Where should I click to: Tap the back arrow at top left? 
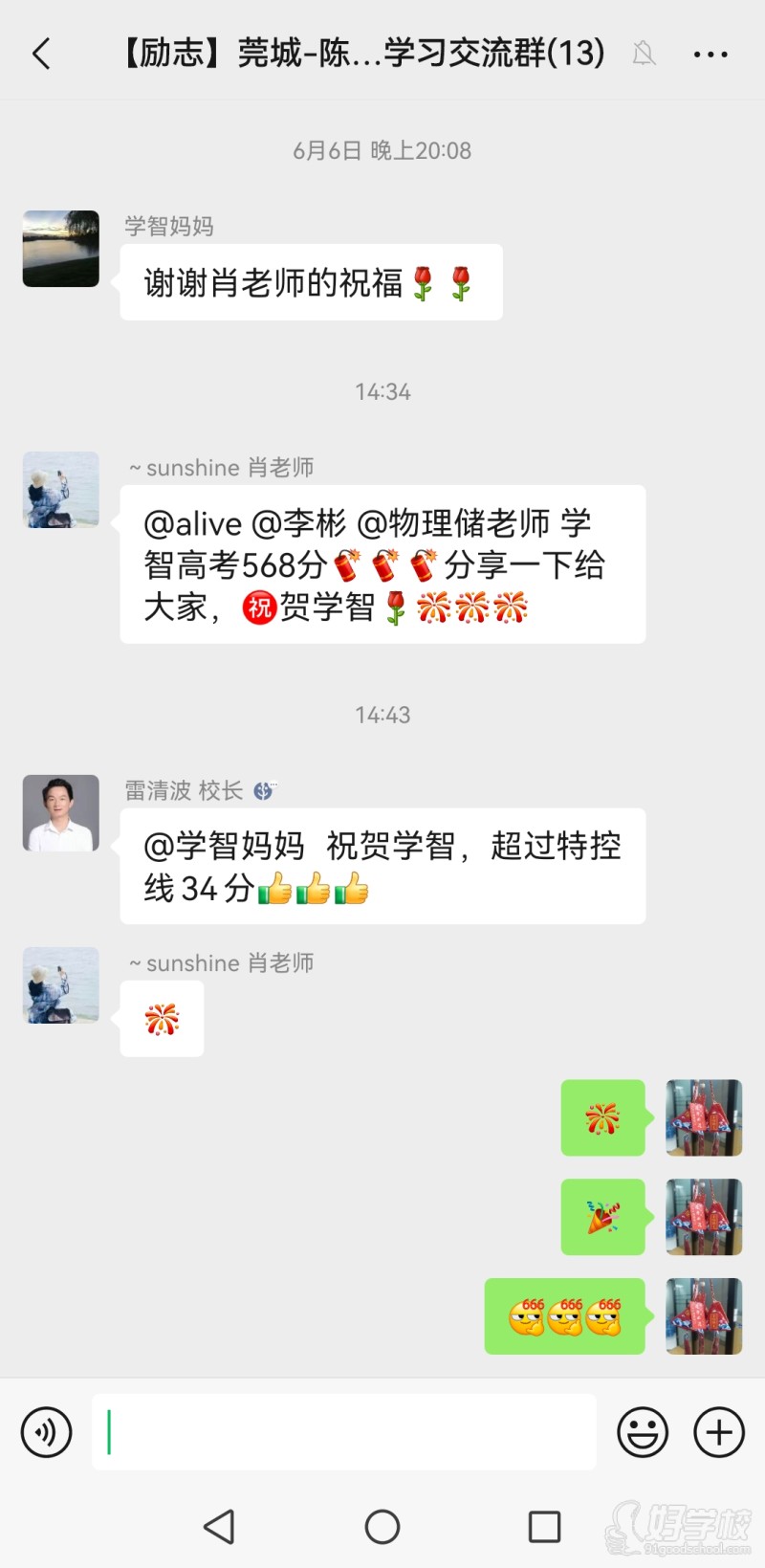click(40, 54)
